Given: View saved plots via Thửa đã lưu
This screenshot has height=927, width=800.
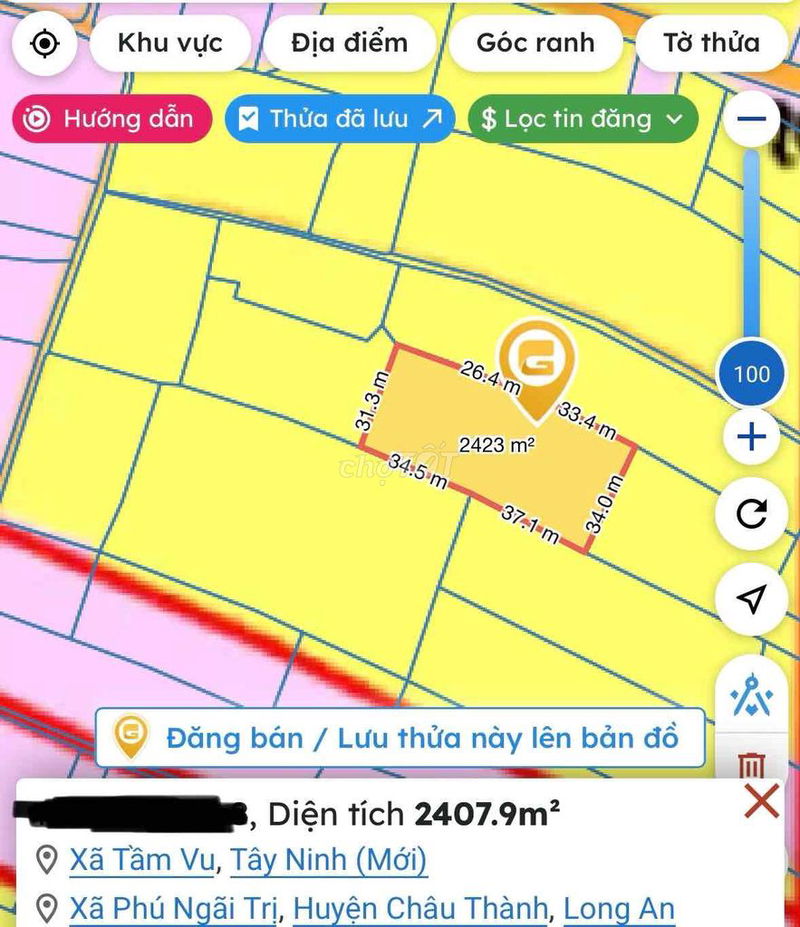Looking at the screenshot, I should (x=341, y=119).
